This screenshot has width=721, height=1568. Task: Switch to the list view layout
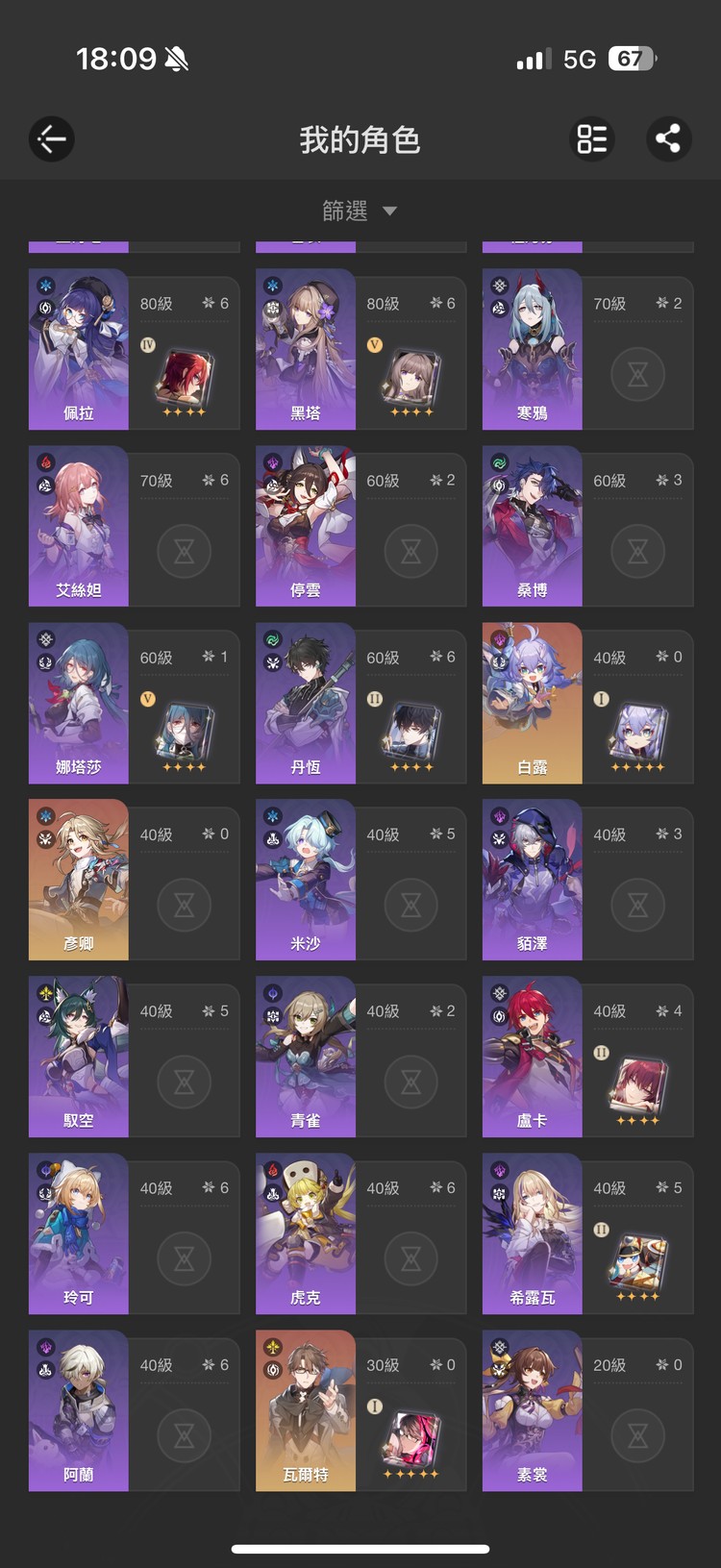(592, 139)
